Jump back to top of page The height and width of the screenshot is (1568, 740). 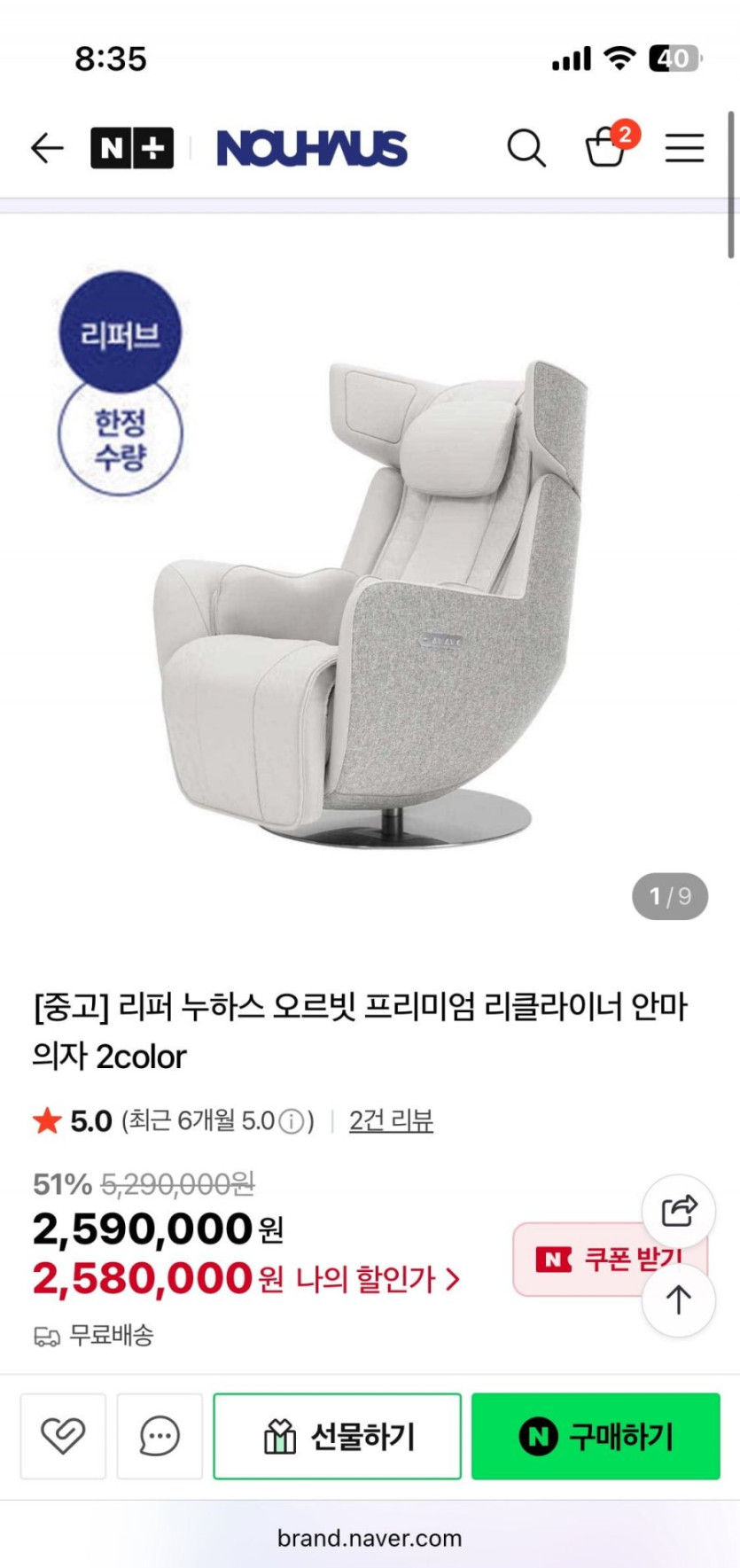(679, 1300)
